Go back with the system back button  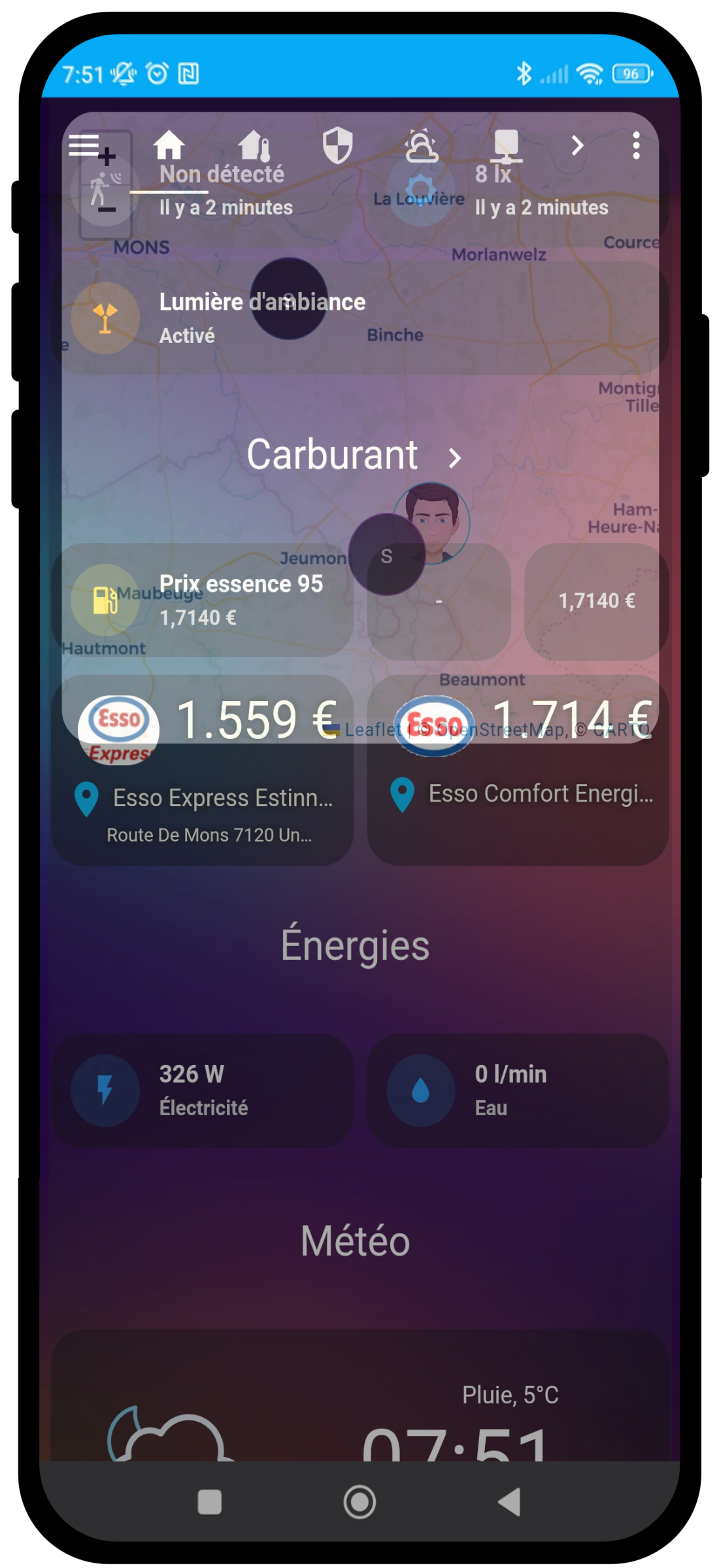click(x=509, y=1501)
